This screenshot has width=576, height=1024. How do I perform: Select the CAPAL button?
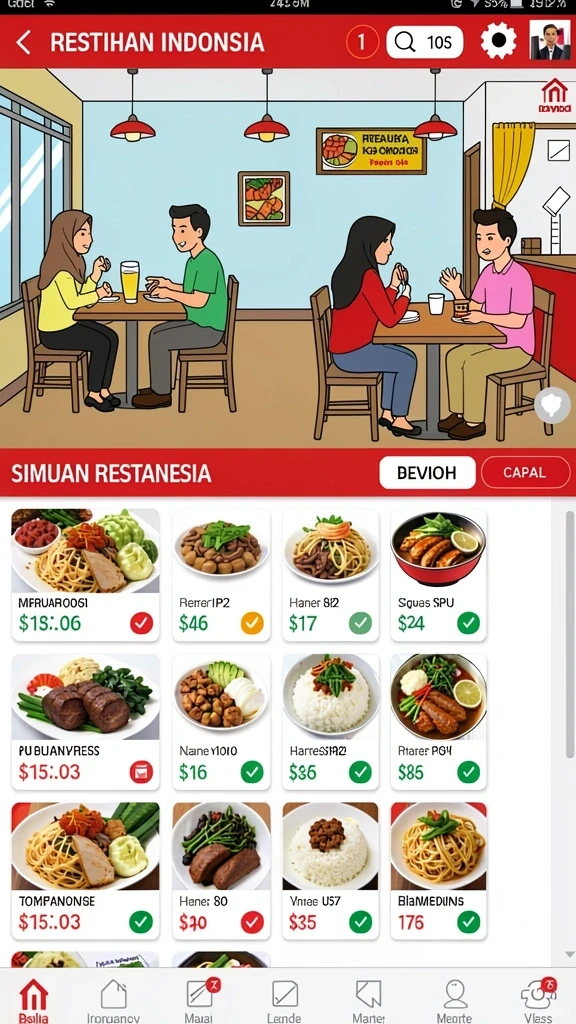[525, 472]
